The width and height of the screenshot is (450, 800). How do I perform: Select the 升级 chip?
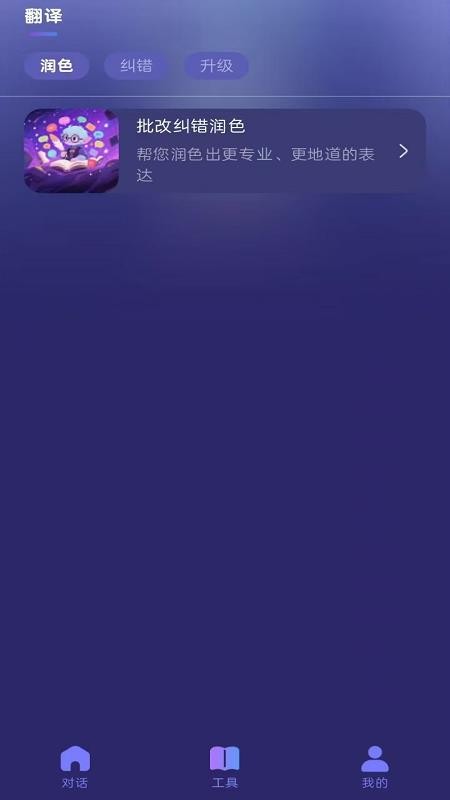click(x=216, y=66)
